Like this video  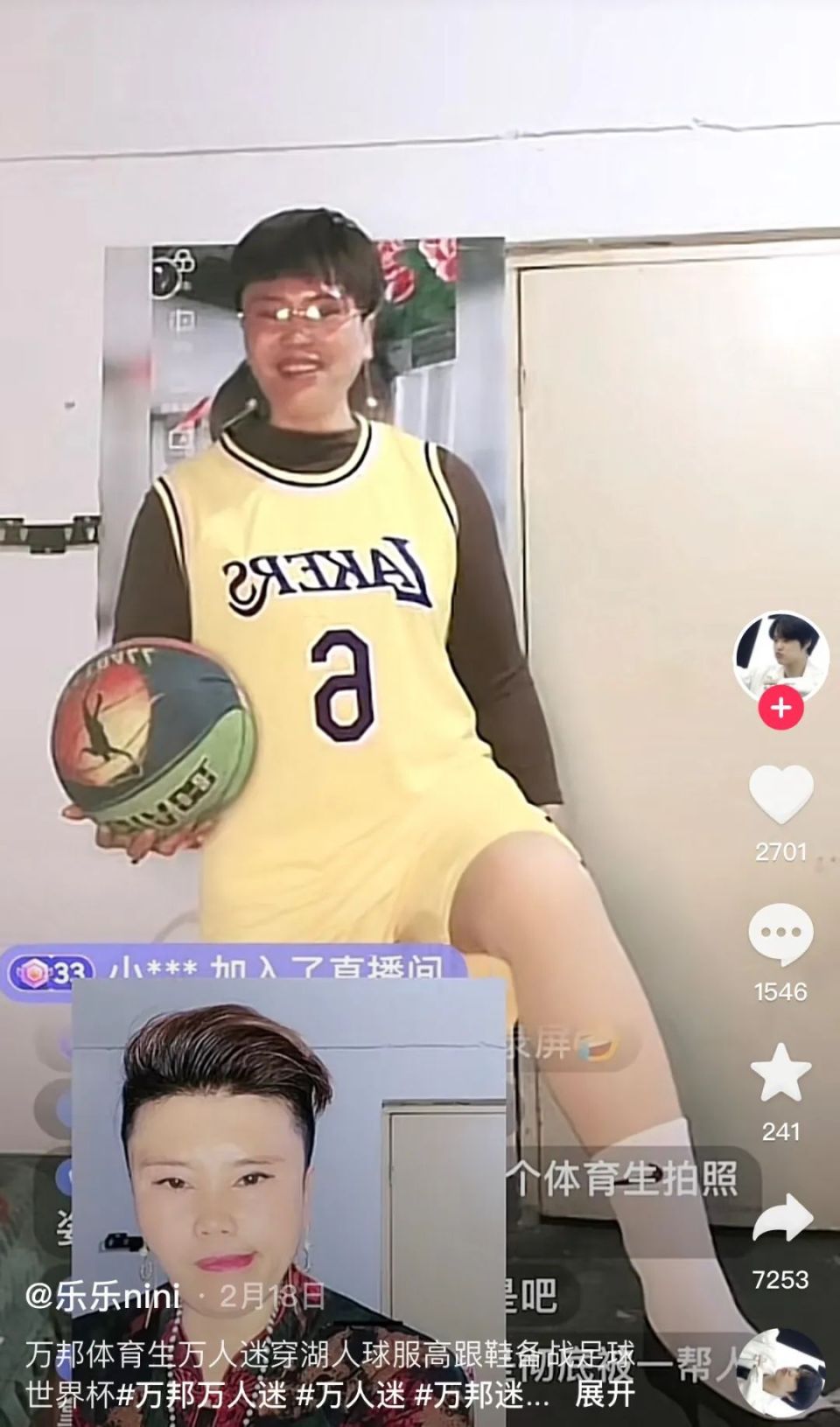click(x=780, y=794)
